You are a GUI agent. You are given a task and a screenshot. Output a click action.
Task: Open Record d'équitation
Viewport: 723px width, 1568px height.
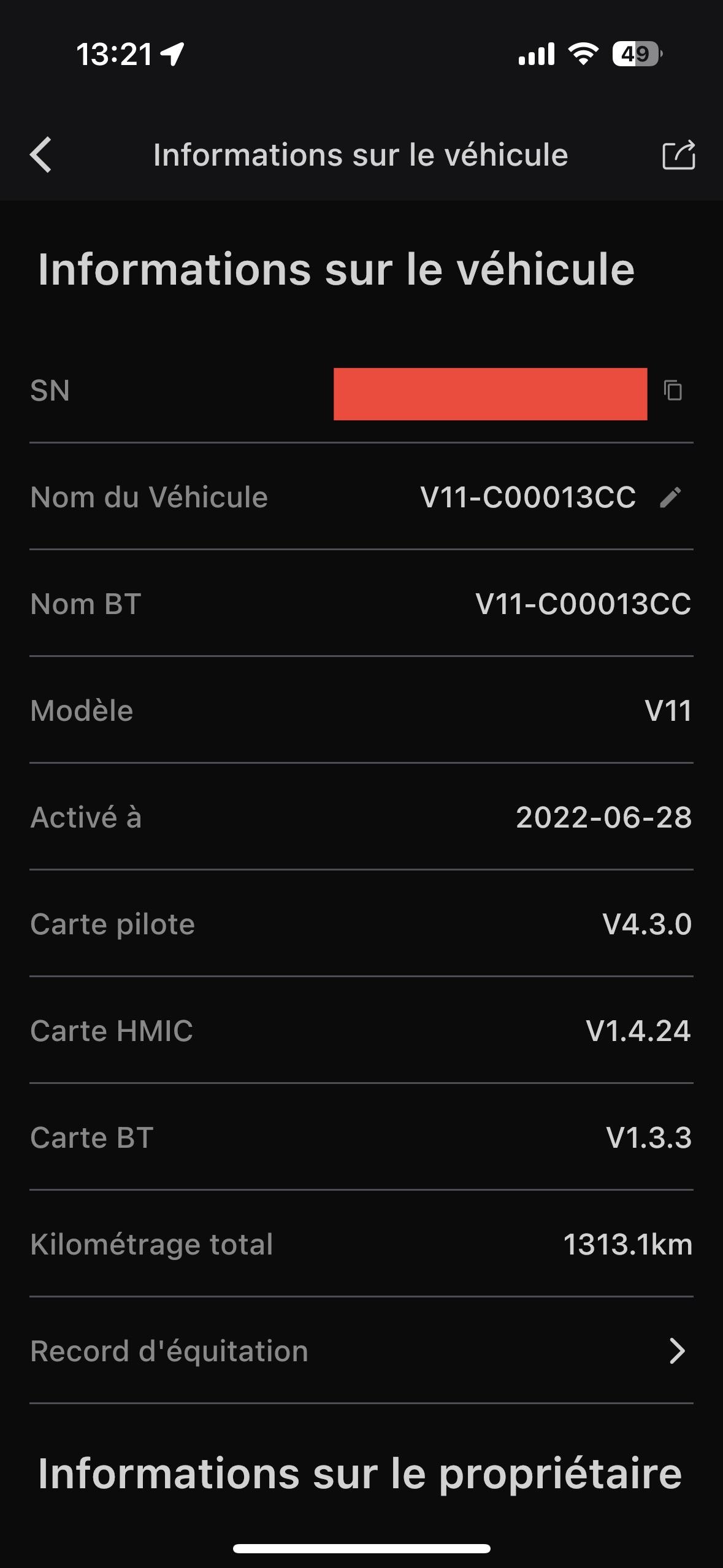361,1351
